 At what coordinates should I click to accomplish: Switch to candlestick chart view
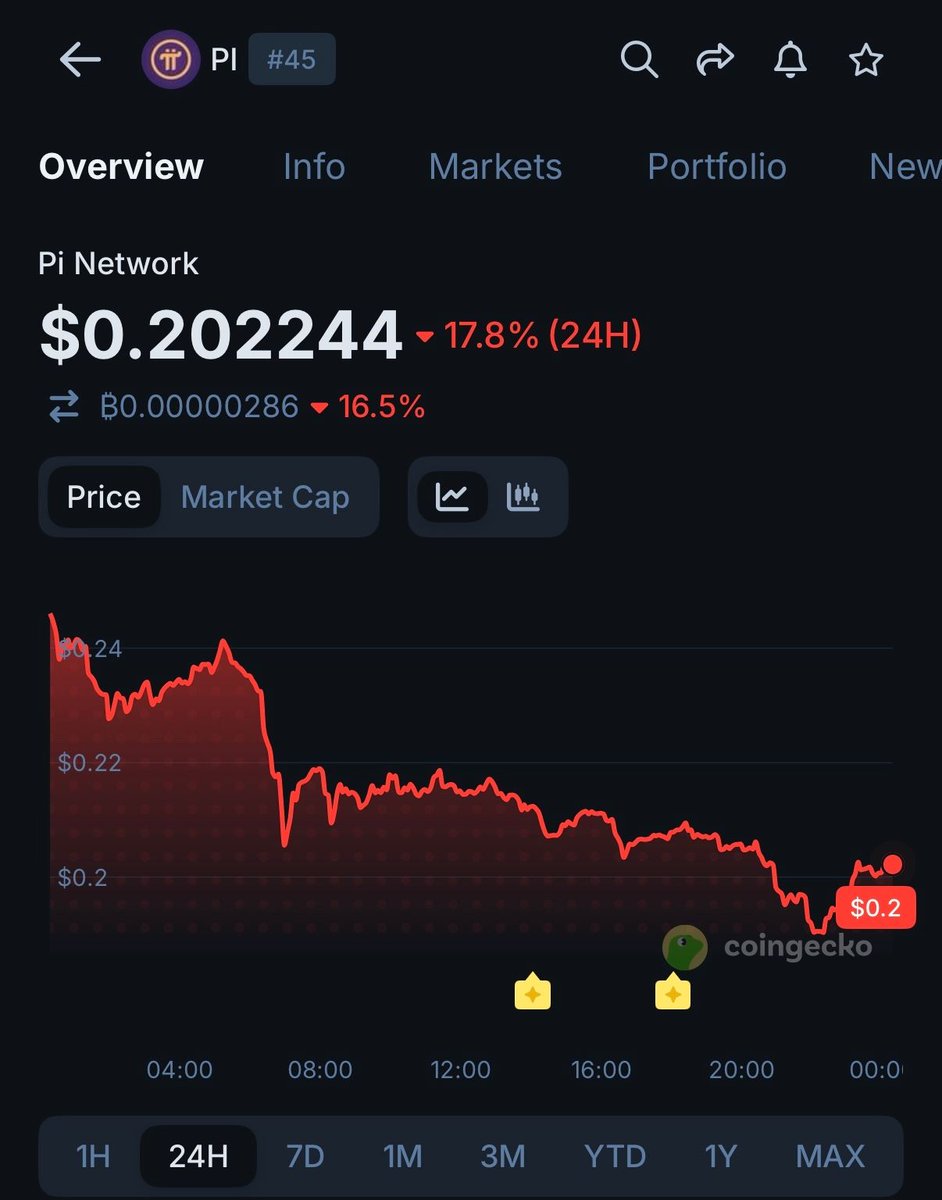(523, 497)
